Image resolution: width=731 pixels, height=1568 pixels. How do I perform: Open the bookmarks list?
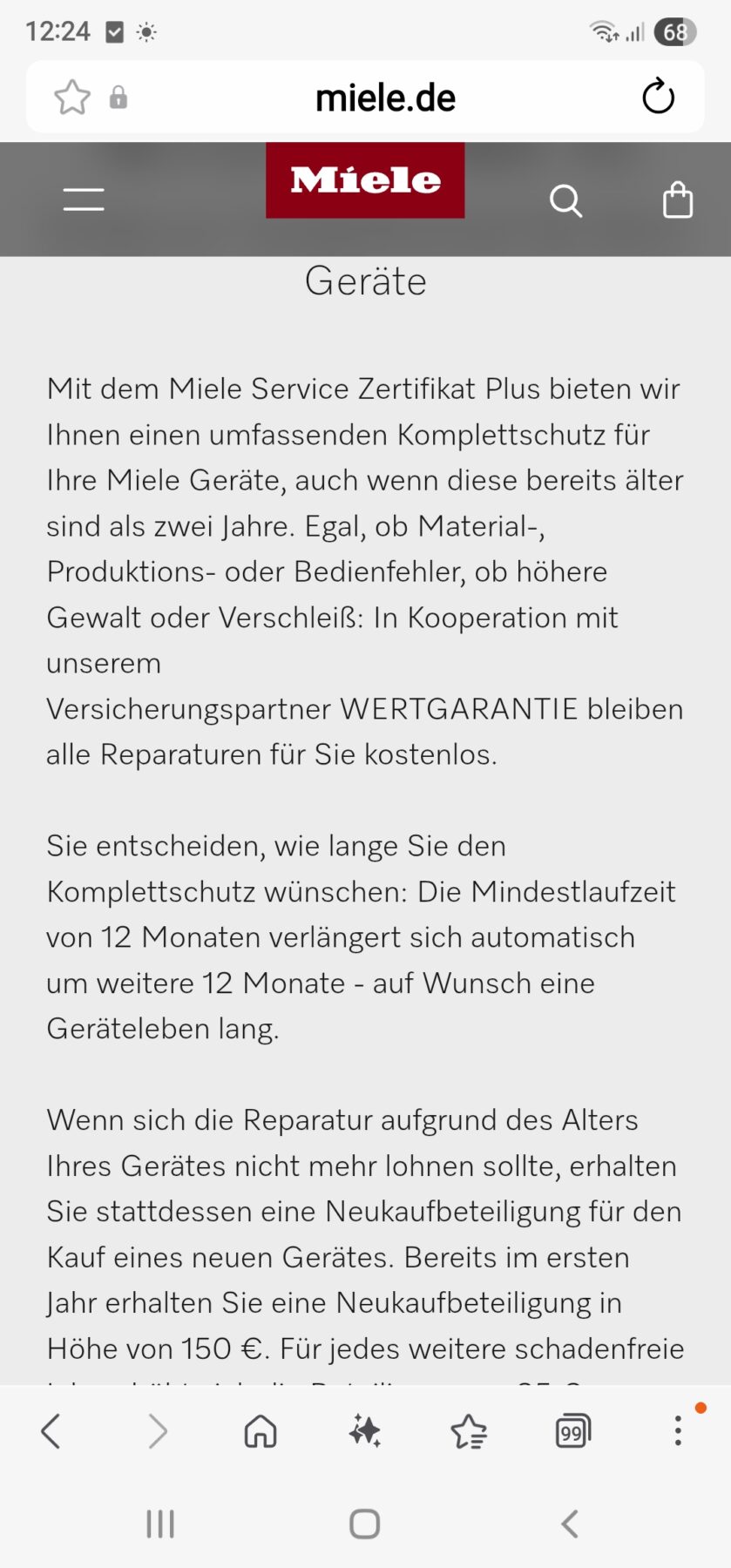pos(469,1431)
